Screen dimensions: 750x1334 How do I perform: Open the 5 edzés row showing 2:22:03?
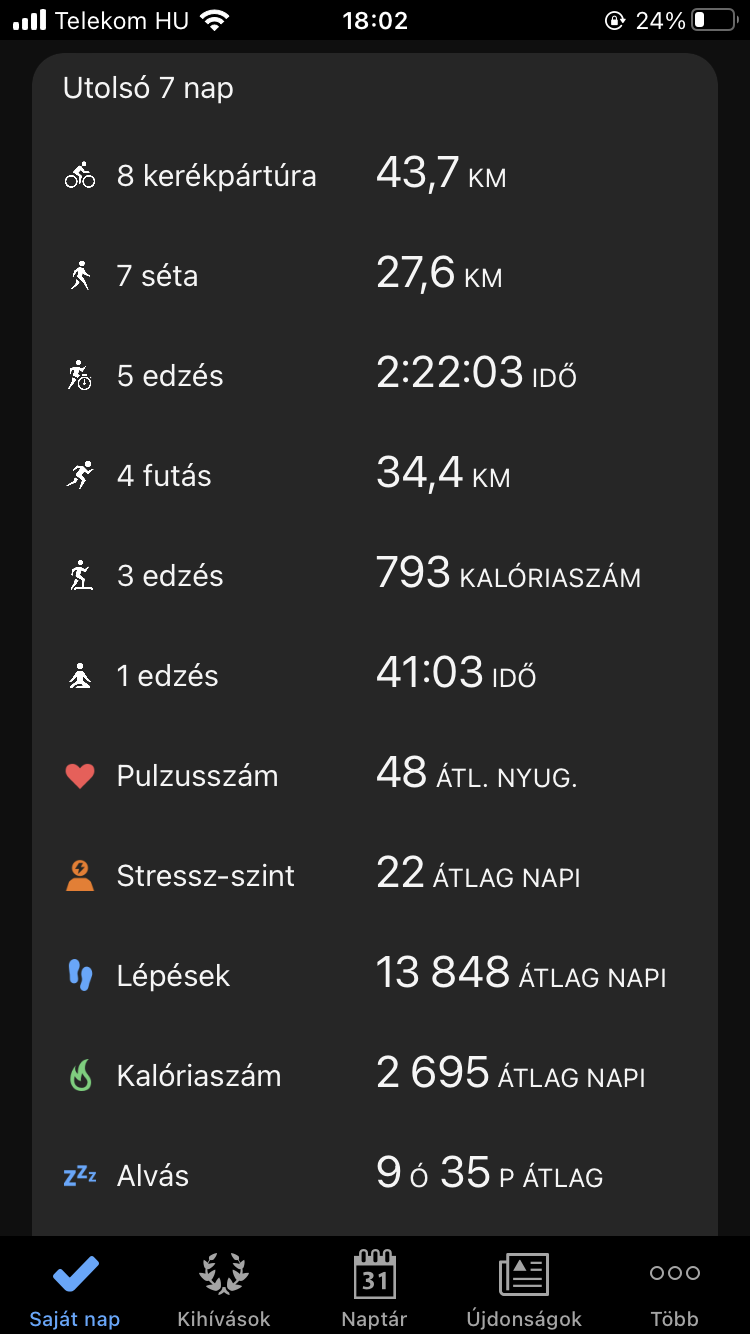tap(375, 376)
